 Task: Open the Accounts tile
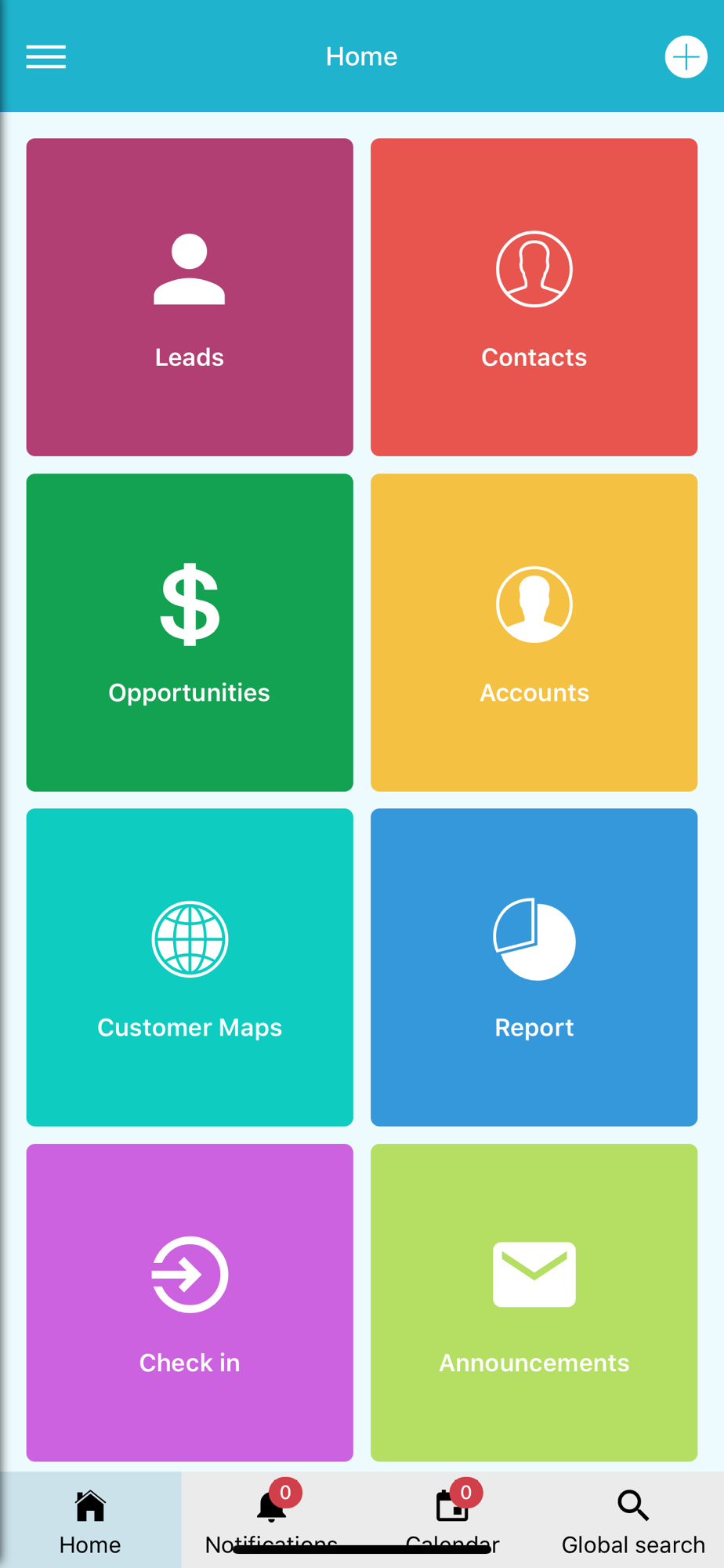pos(534,633)
